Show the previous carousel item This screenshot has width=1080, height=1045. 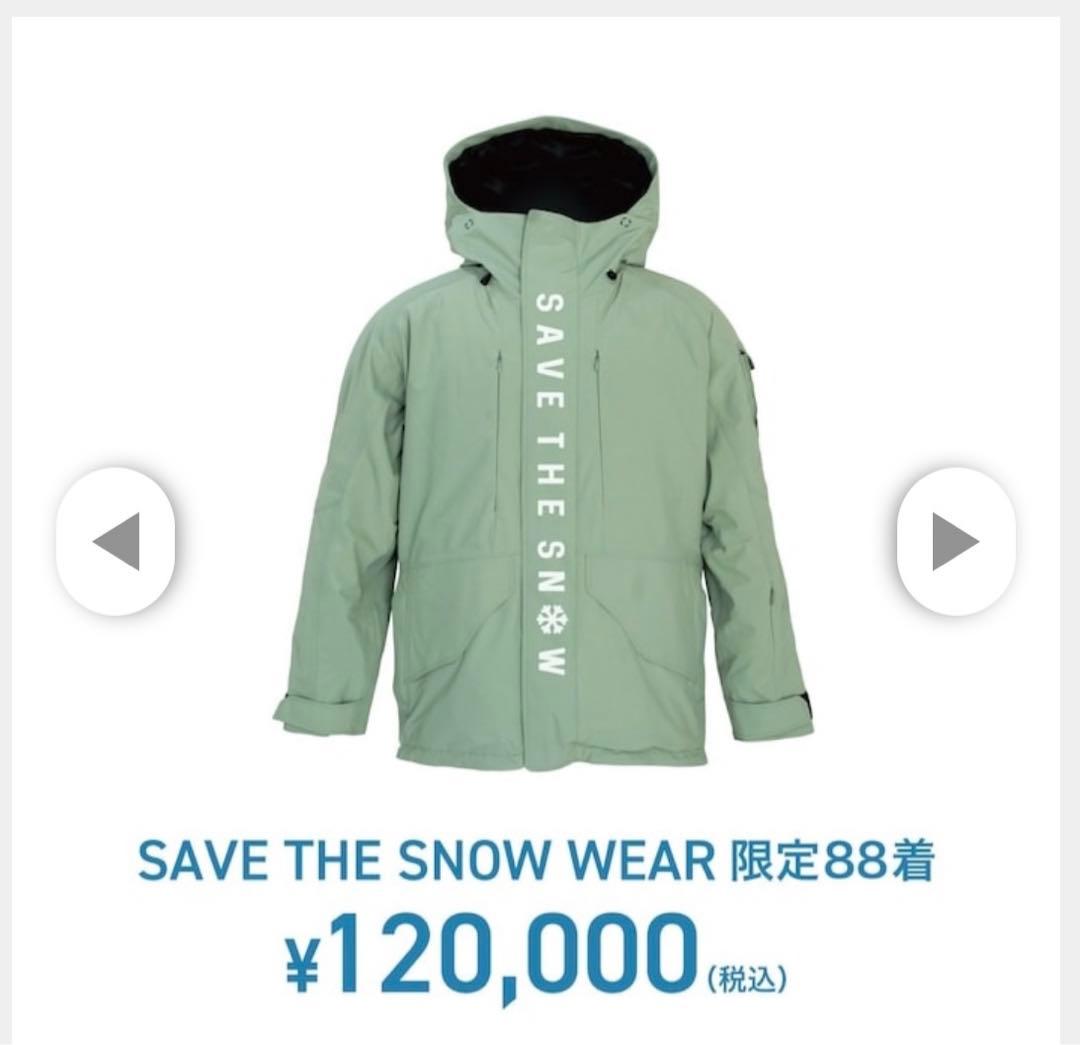(115, 541)
